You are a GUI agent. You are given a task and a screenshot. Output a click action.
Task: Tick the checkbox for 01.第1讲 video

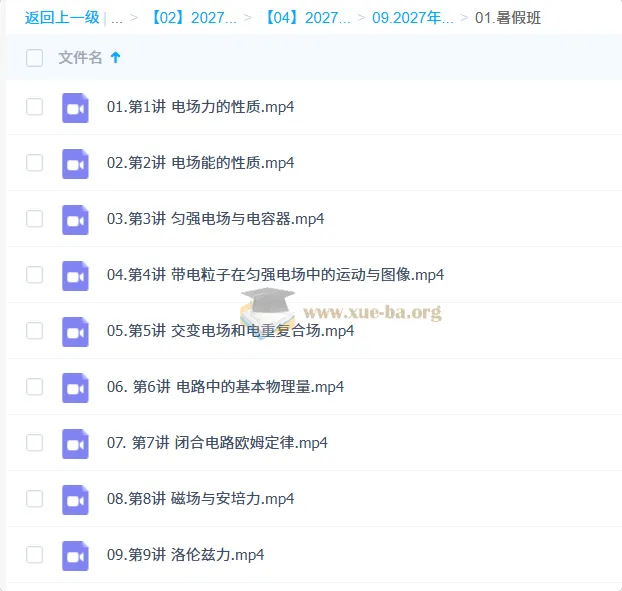point(35,107)
